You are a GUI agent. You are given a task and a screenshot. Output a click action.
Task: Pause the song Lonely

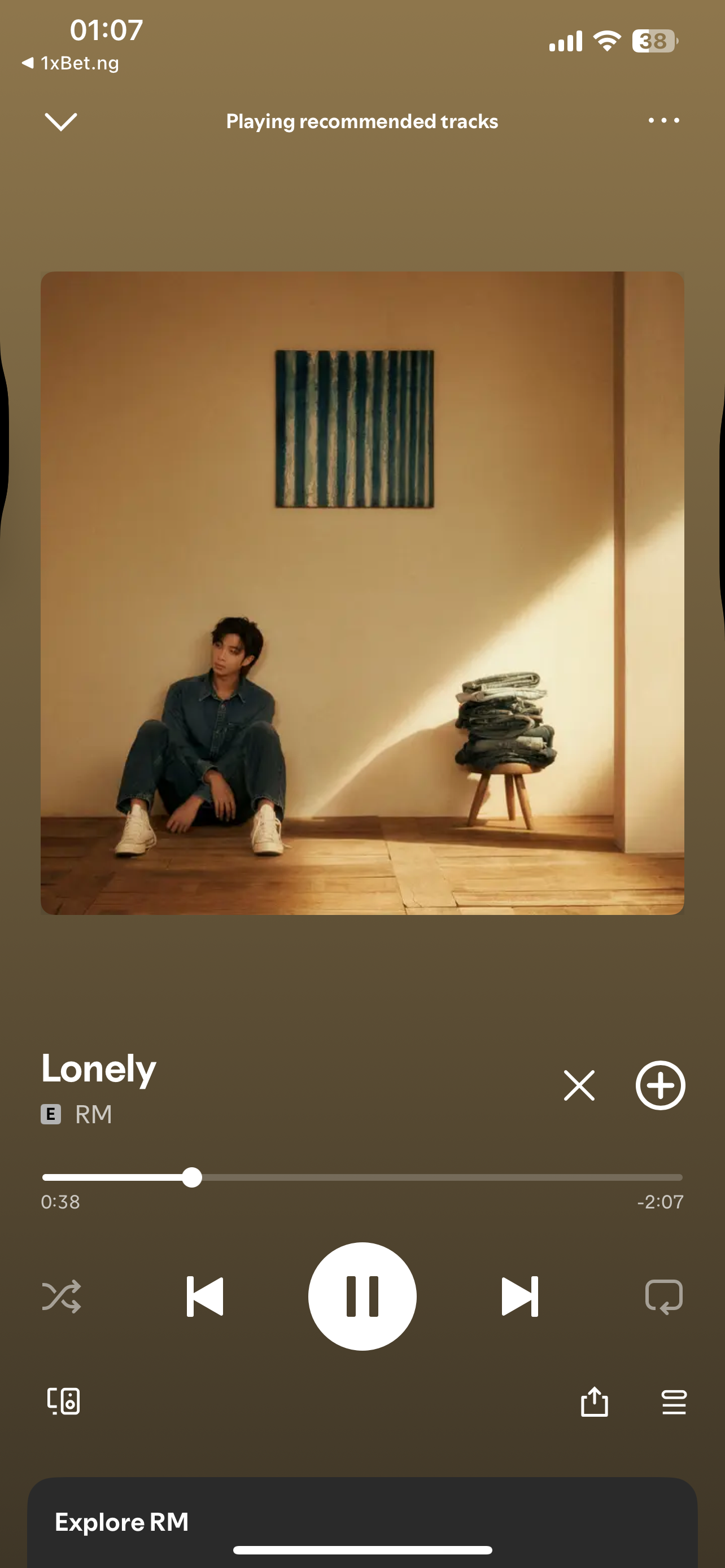pos(362,1297)
